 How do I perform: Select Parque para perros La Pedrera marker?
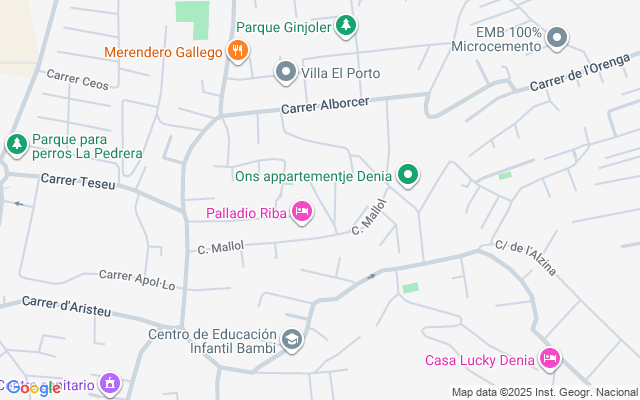tap(16, 145)
